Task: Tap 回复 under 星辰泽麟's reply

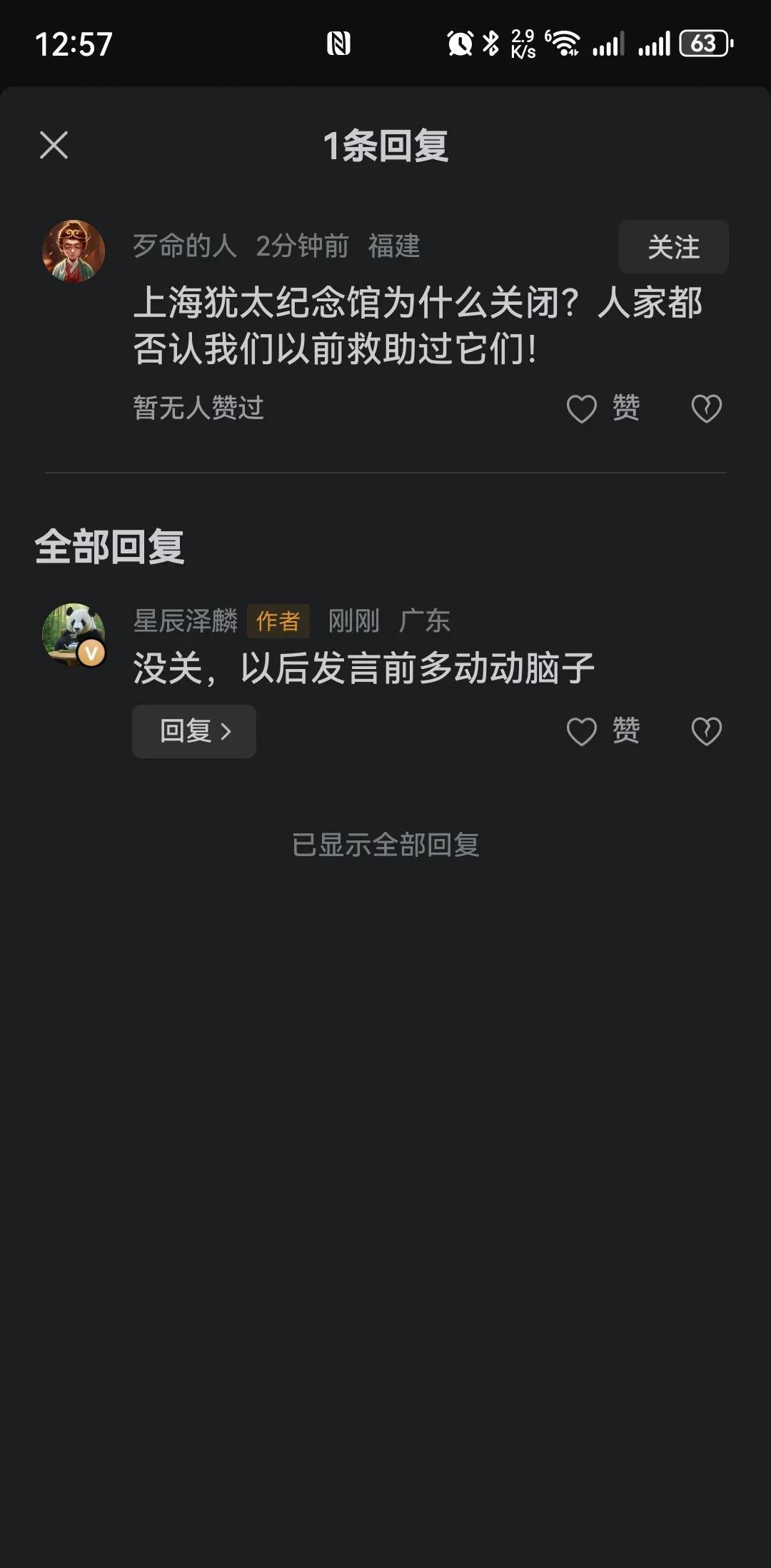Action: pyautogui.click(x=194, y=731)
